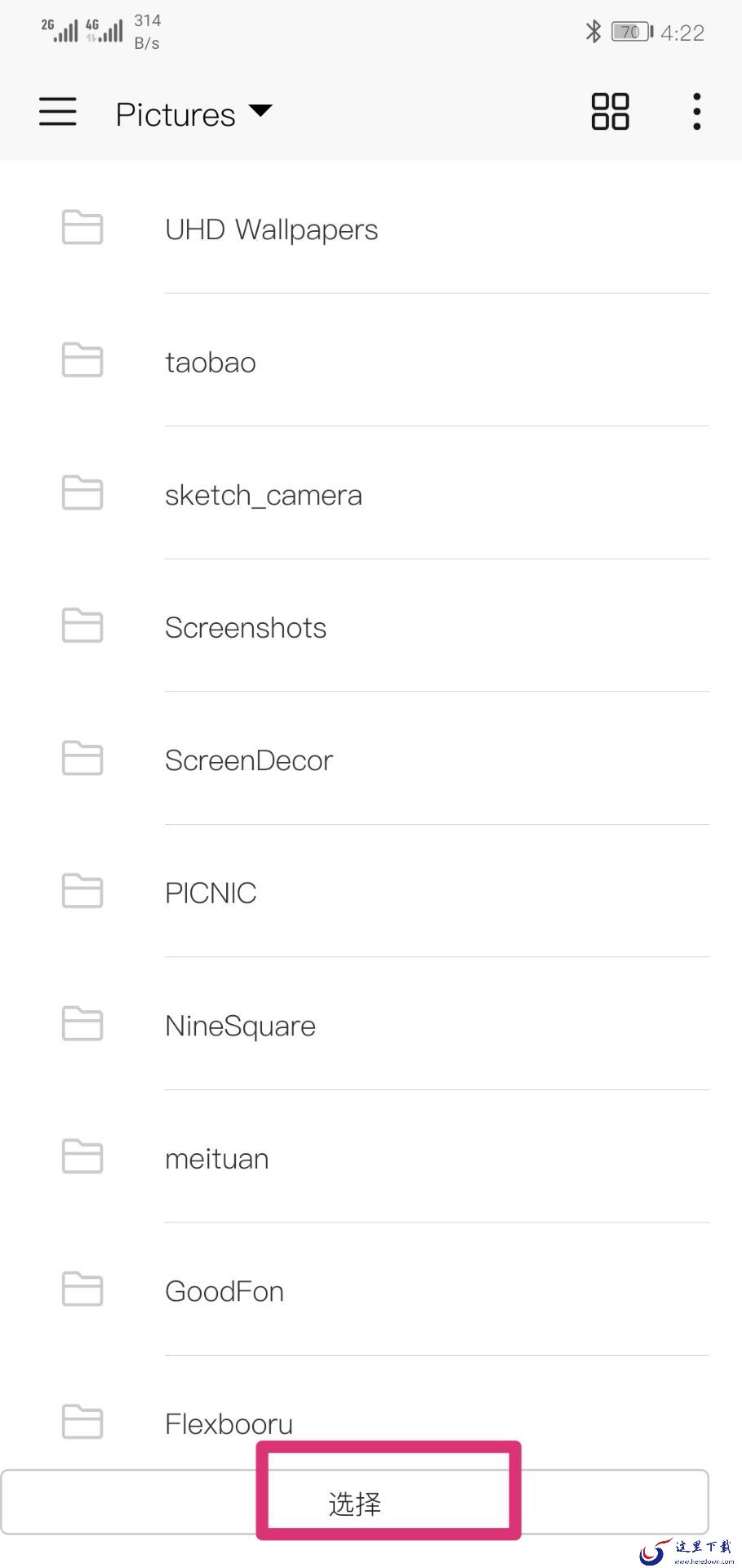Tap the 选择 select button
Screen dimensions: 742x1568
pos(355,1503)
